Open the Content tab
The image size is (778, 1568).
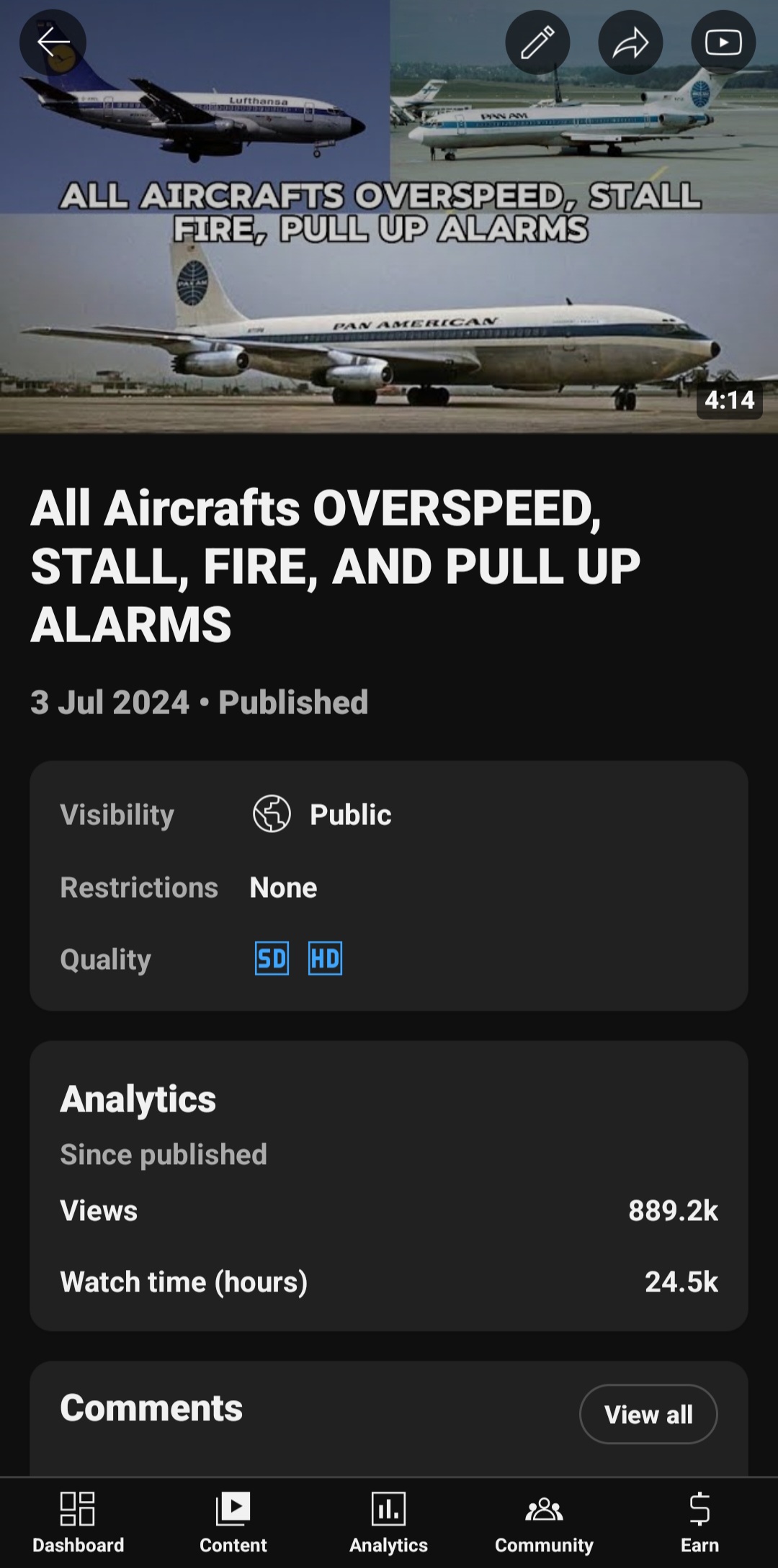click(233, 1522)
